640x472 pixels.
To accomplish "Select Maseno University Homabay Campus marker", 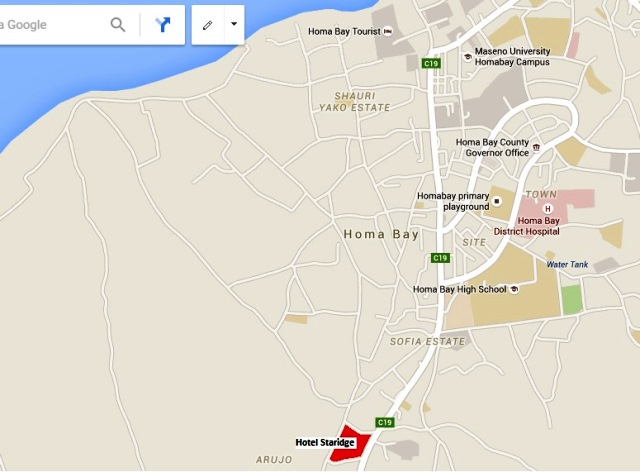I will click(466, 57).
